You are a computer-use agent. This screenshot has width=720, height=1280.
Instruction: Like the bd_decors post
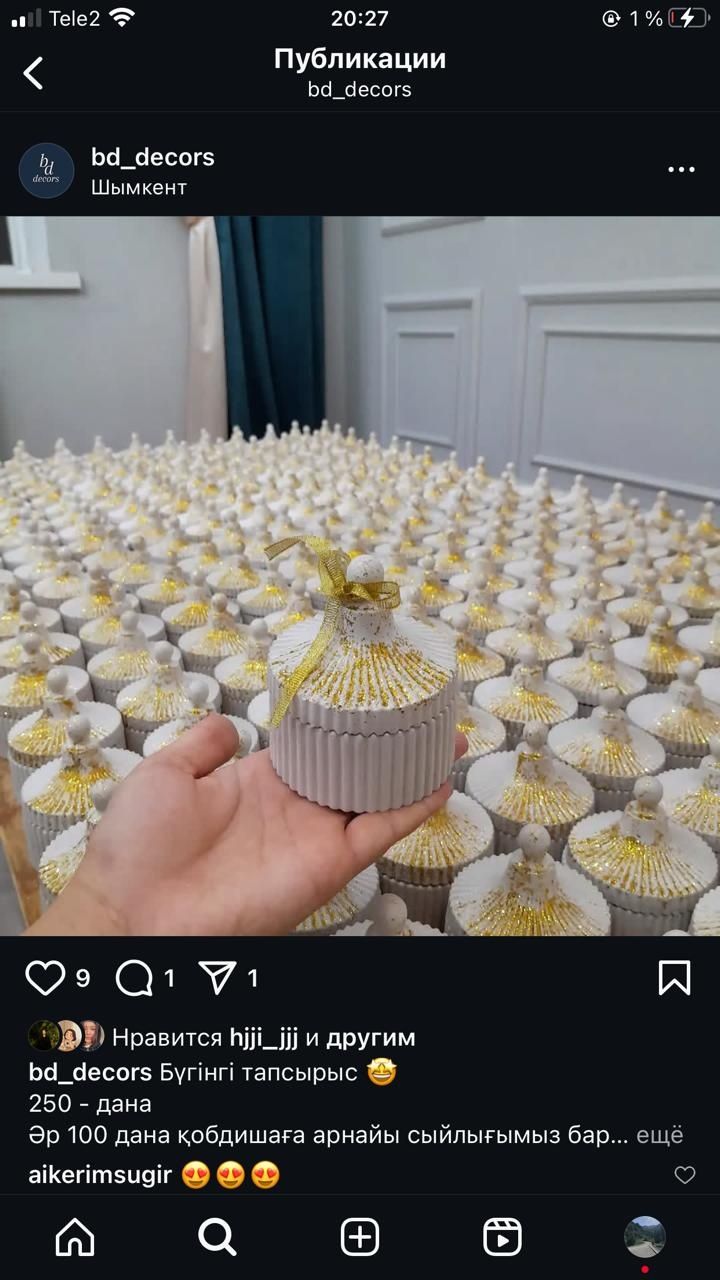[45, 977]
